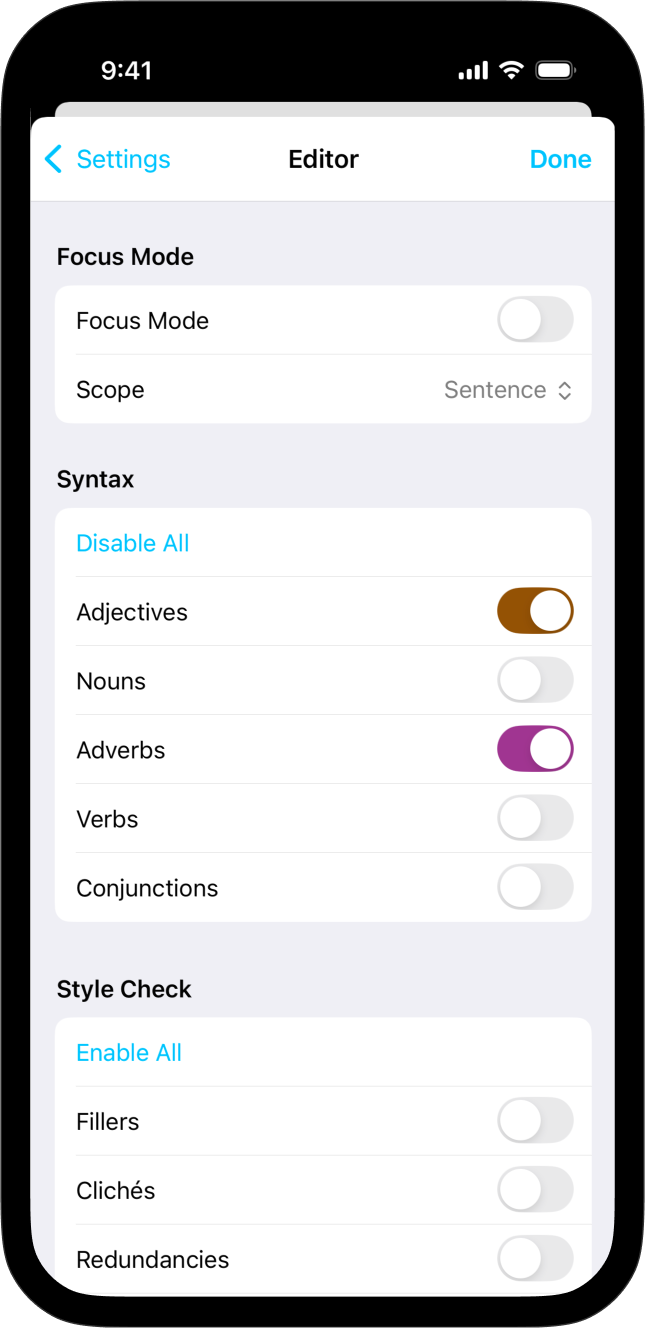The width and height of the screenshot is (645, 1328).
Task: Tap Enable All under Style Check
Action: (x=129, y=1053)
